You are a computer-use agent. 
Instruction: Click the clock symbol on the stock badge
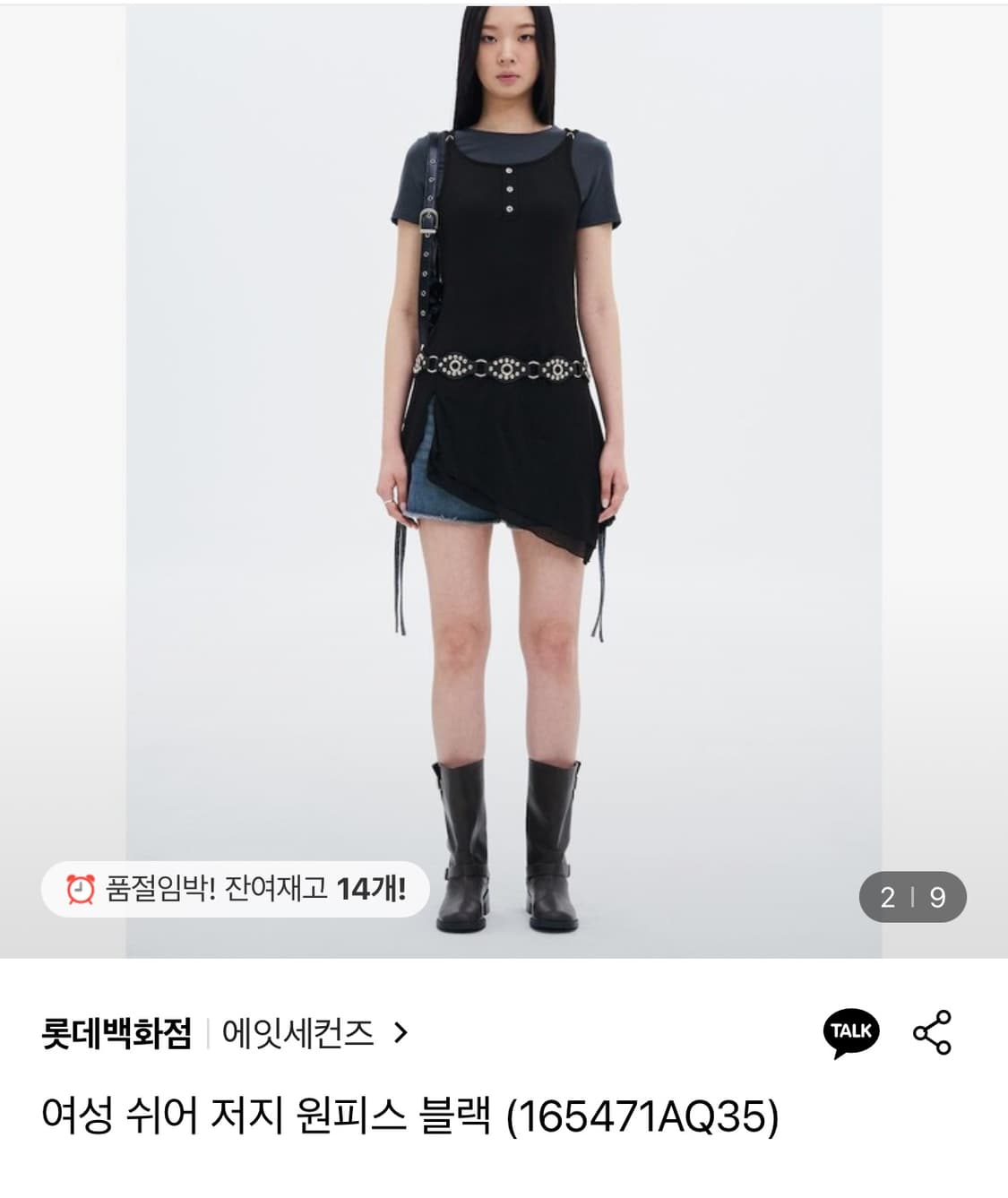[x=79, y=890]
